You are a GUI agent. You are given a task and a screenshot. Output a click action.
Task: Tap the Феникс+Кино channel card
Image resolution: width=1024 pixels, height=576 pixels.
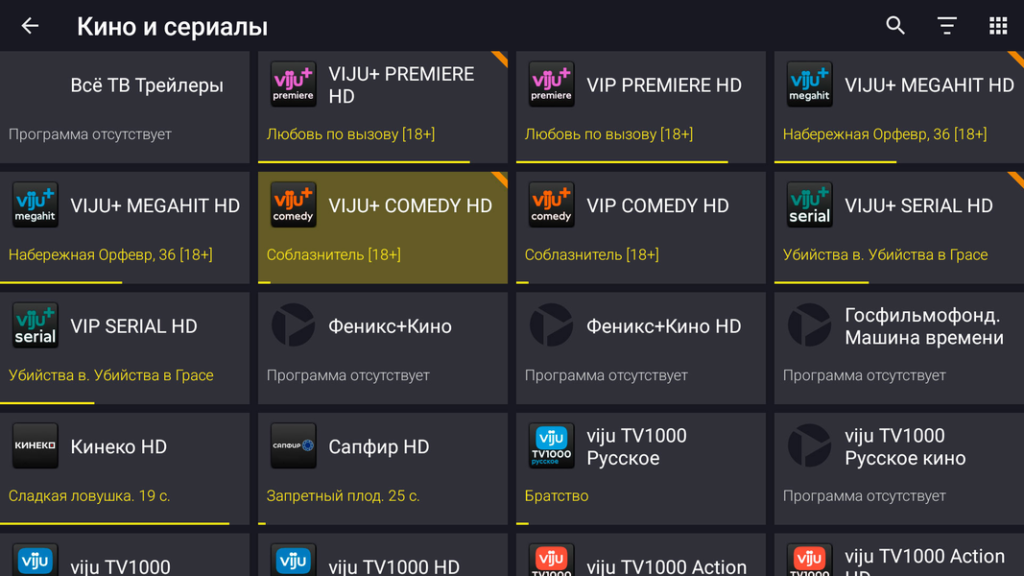point(382,347)
